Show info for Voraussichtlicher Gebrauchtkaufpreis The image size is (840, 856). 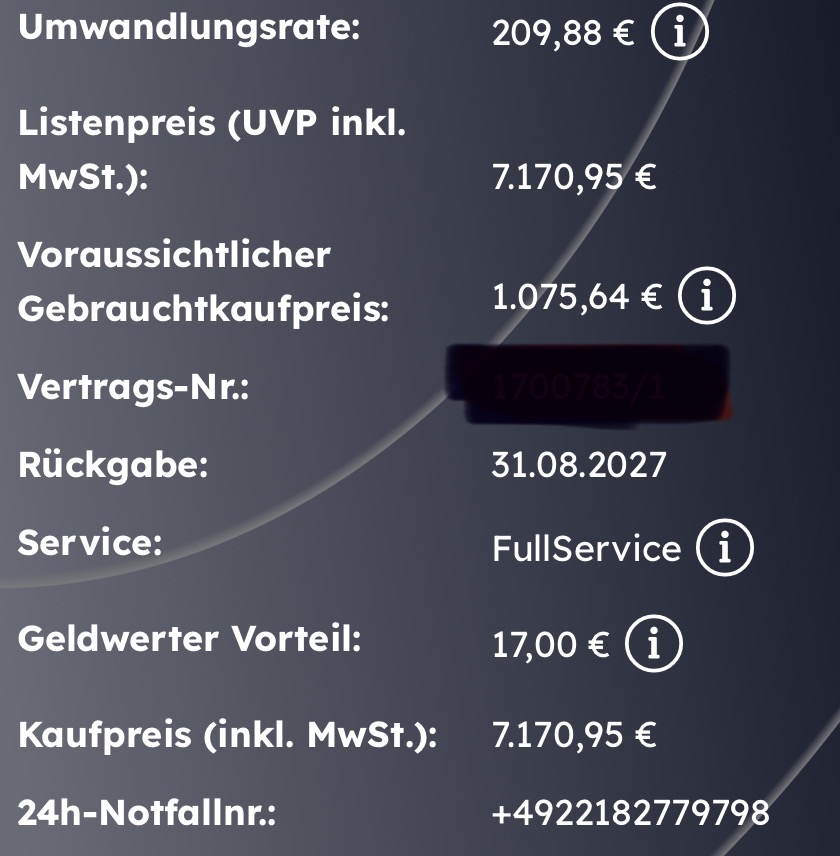[x=706, y=296]
